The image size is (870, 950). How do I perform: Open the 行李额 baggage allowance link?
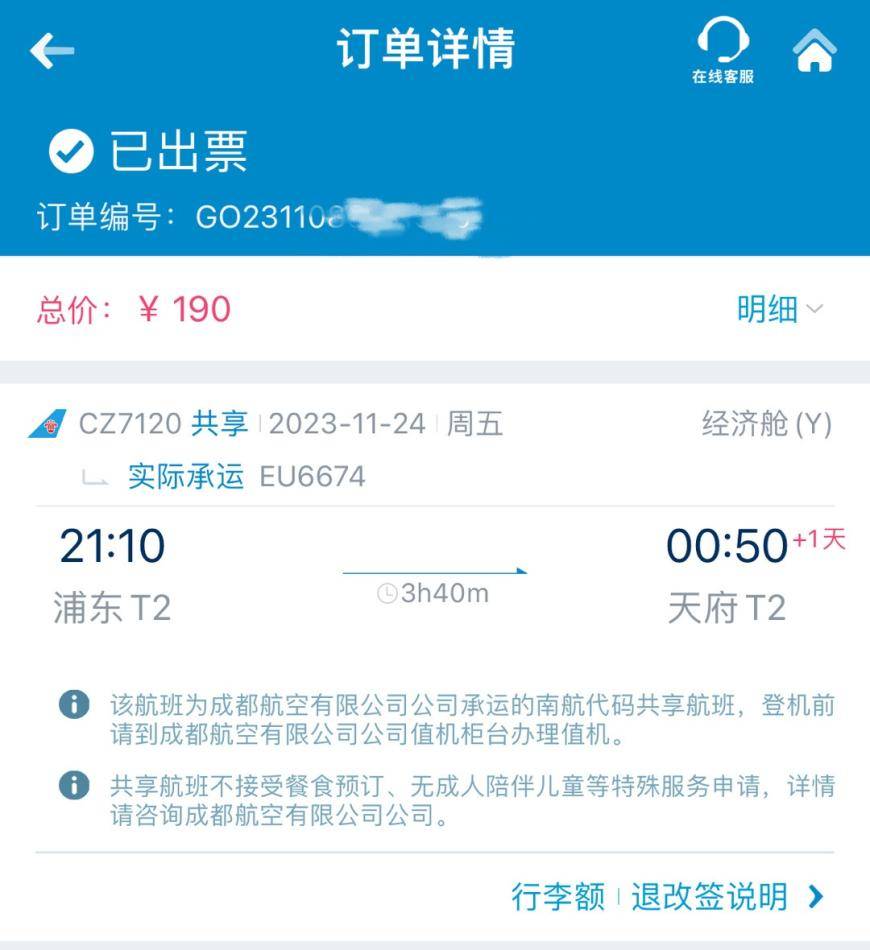tap(558, 896)
